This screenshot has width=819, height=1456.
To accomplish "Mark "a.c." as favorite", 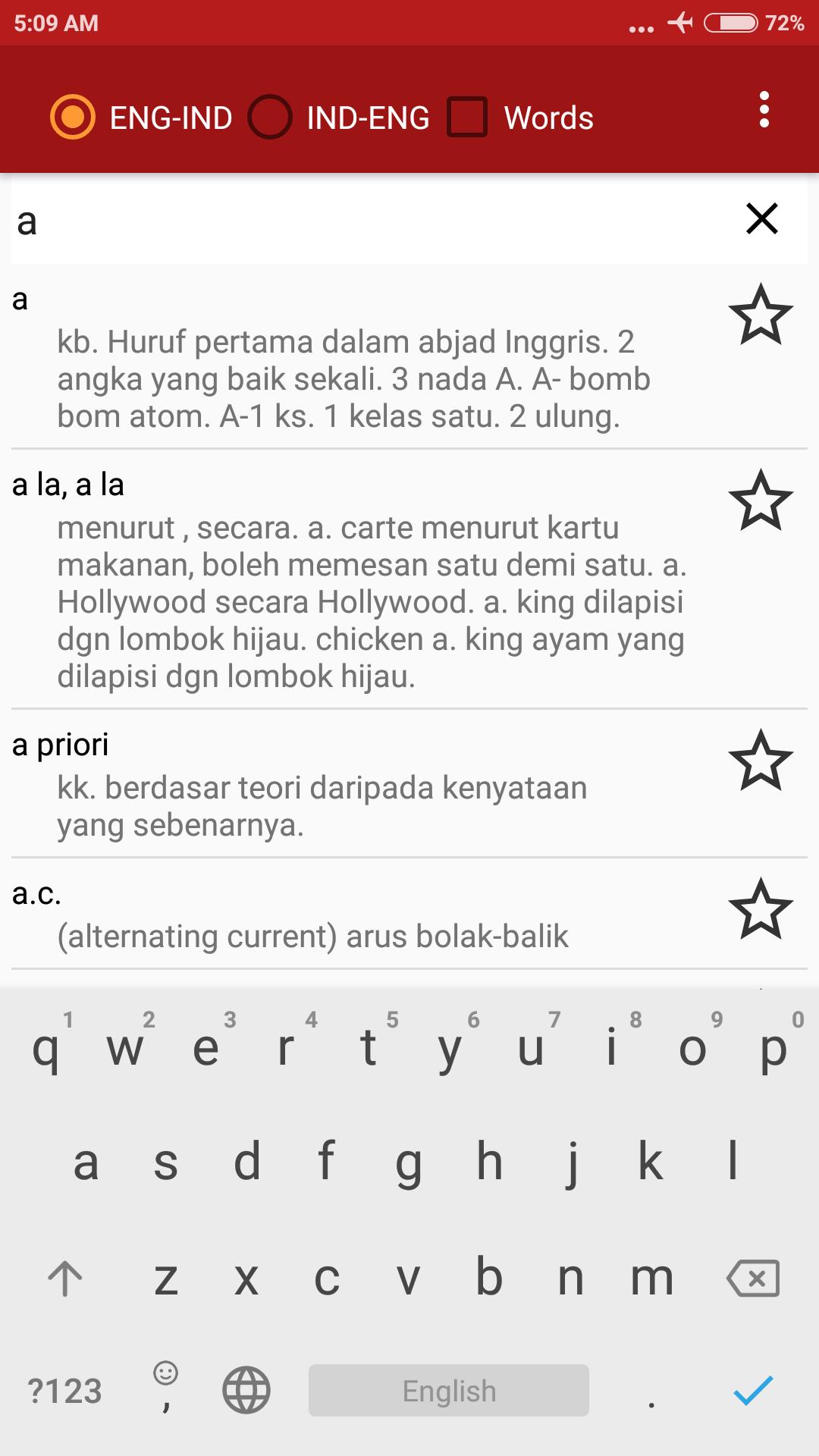I will pyautogui.click(x=760, y=910).
